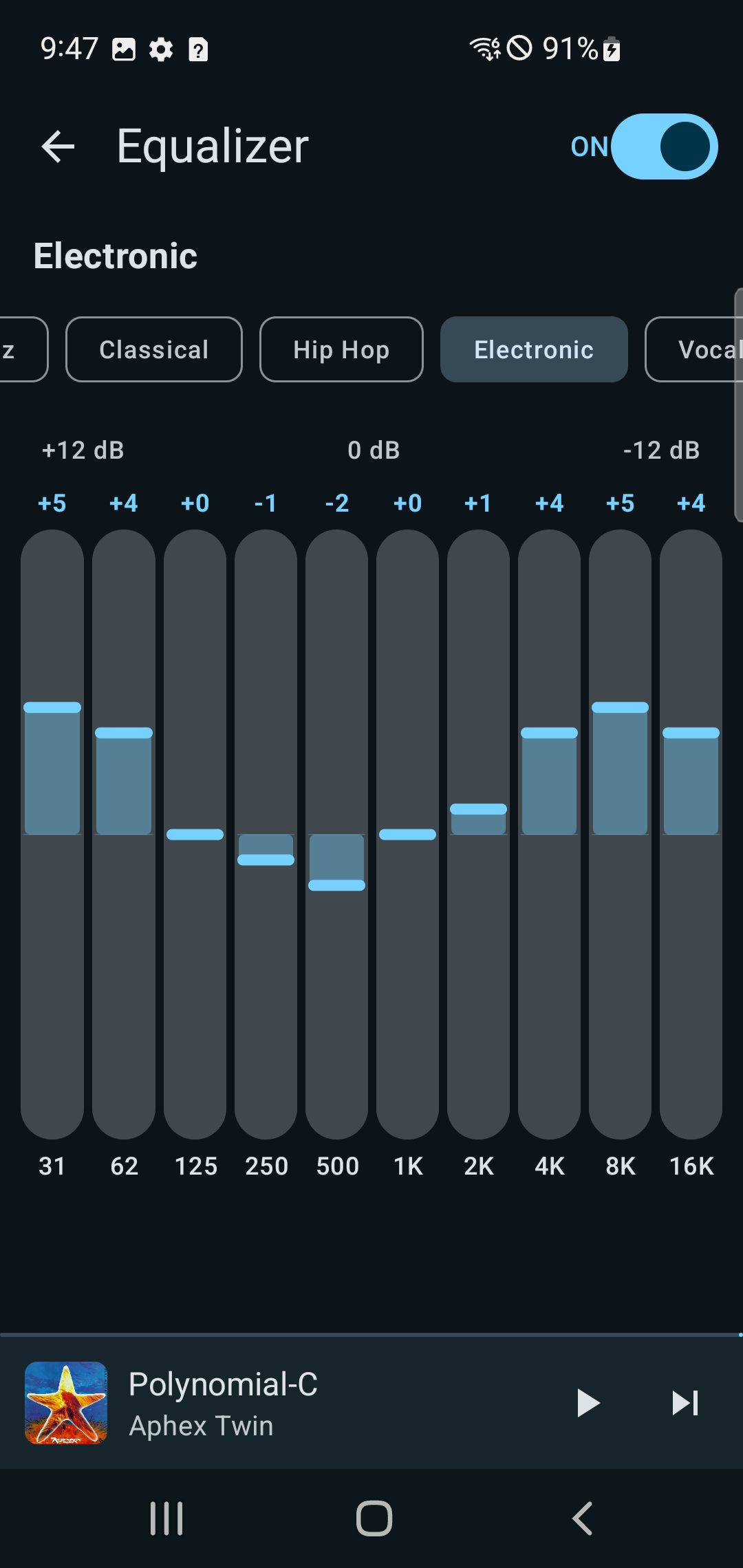Tap the Electronic heading above the presets
The image size is (743, 1568).
(116, 255)
